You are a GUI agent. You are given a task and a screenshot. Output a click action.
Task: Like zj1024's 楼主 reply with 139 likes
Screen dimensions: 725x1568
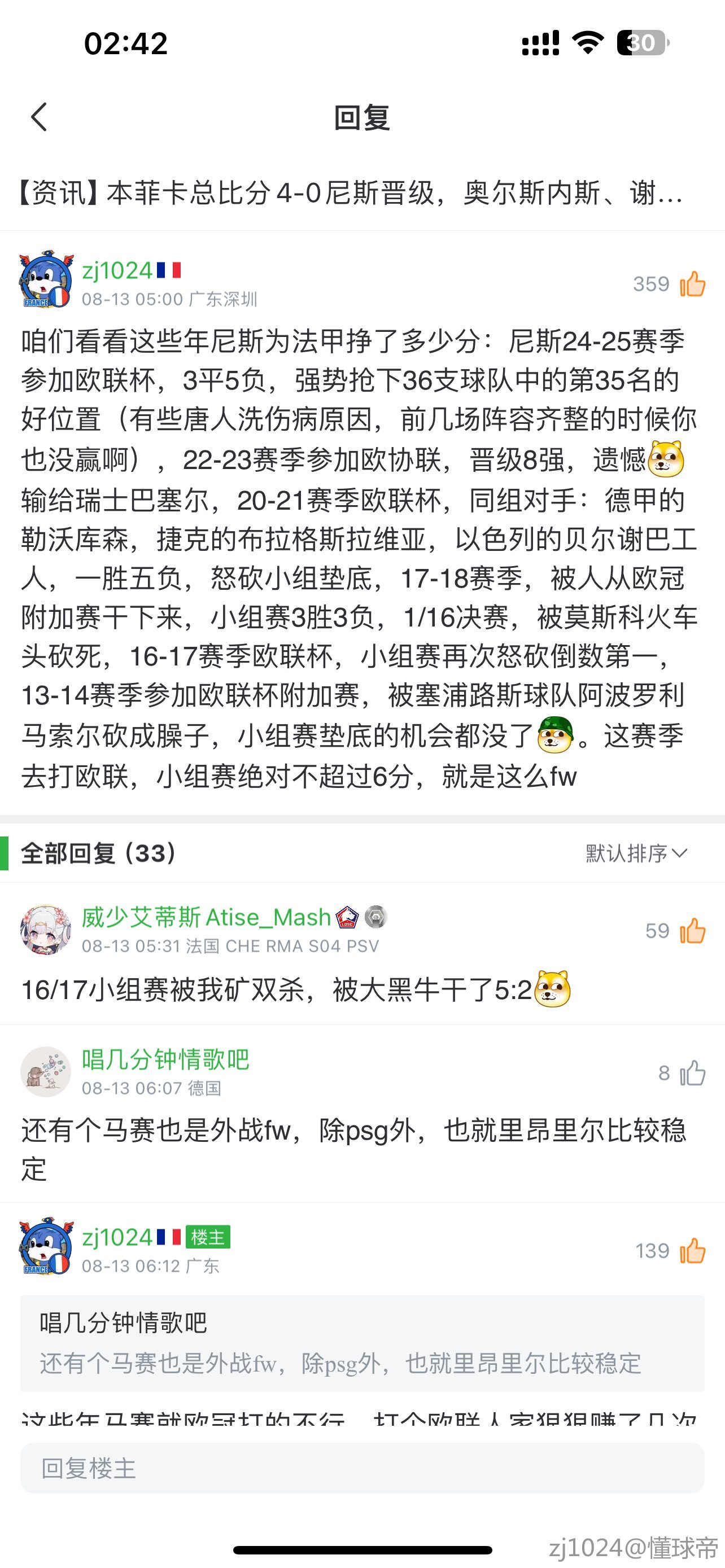point(692,1251)
